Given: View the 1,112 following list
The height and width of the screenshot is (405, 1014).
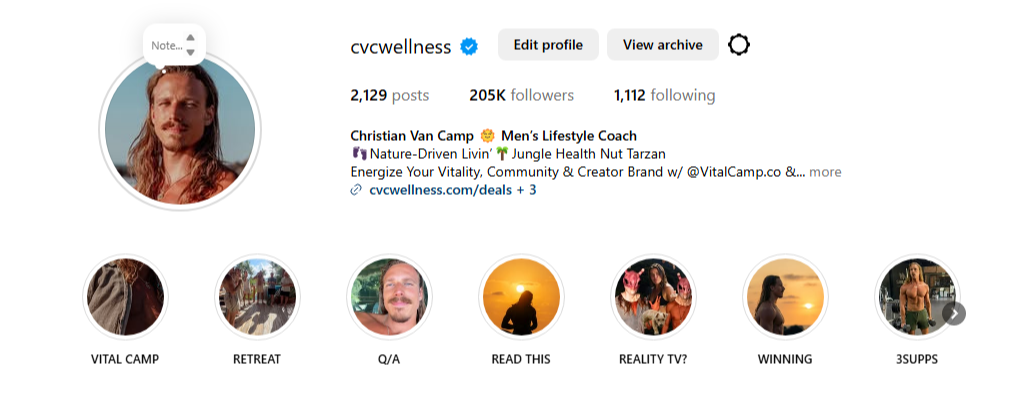Looking at the screenshot, I should tap(664, 96).
